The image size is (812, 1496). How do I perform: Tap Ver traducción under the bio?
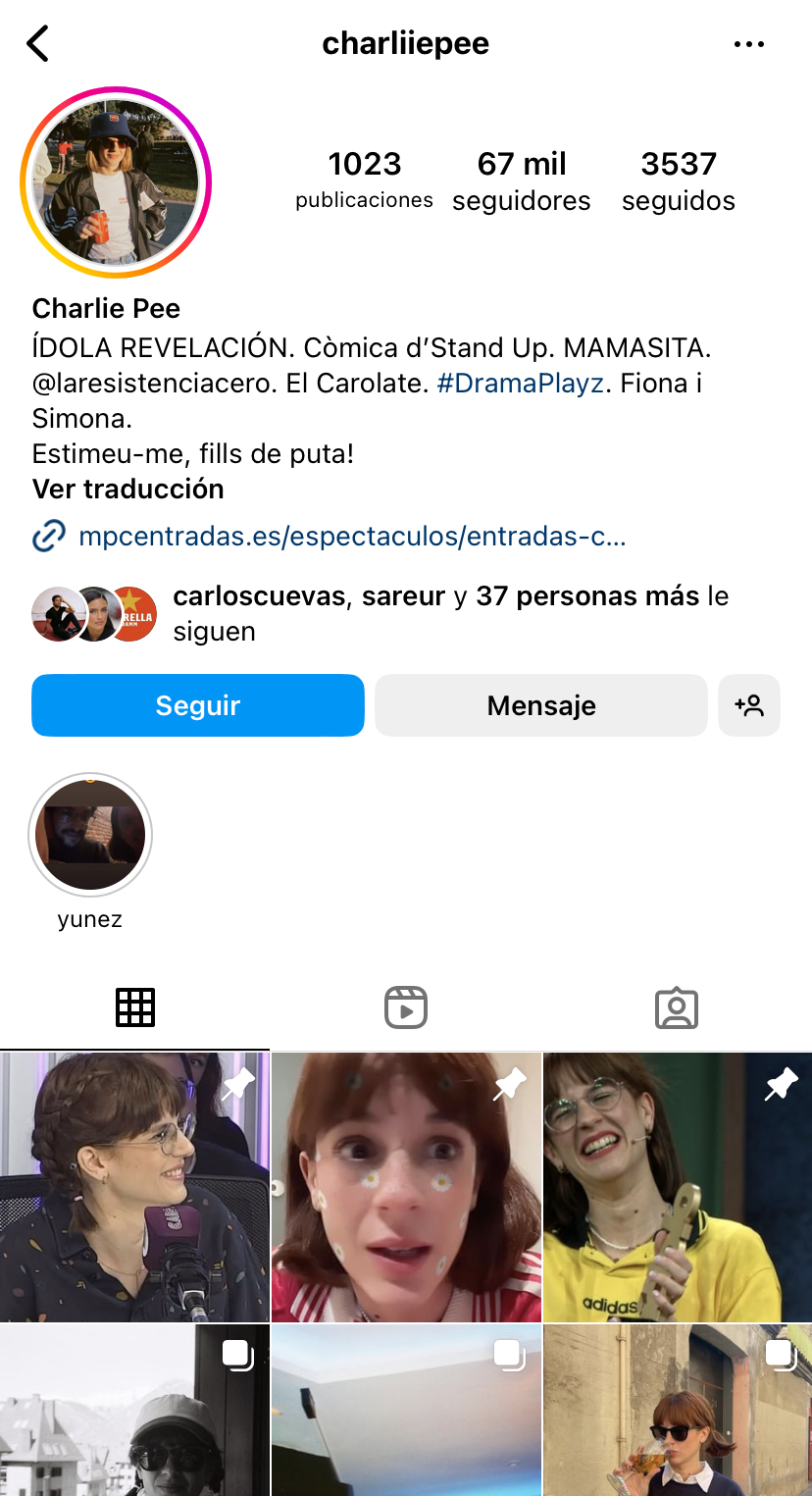click(128, 489)
